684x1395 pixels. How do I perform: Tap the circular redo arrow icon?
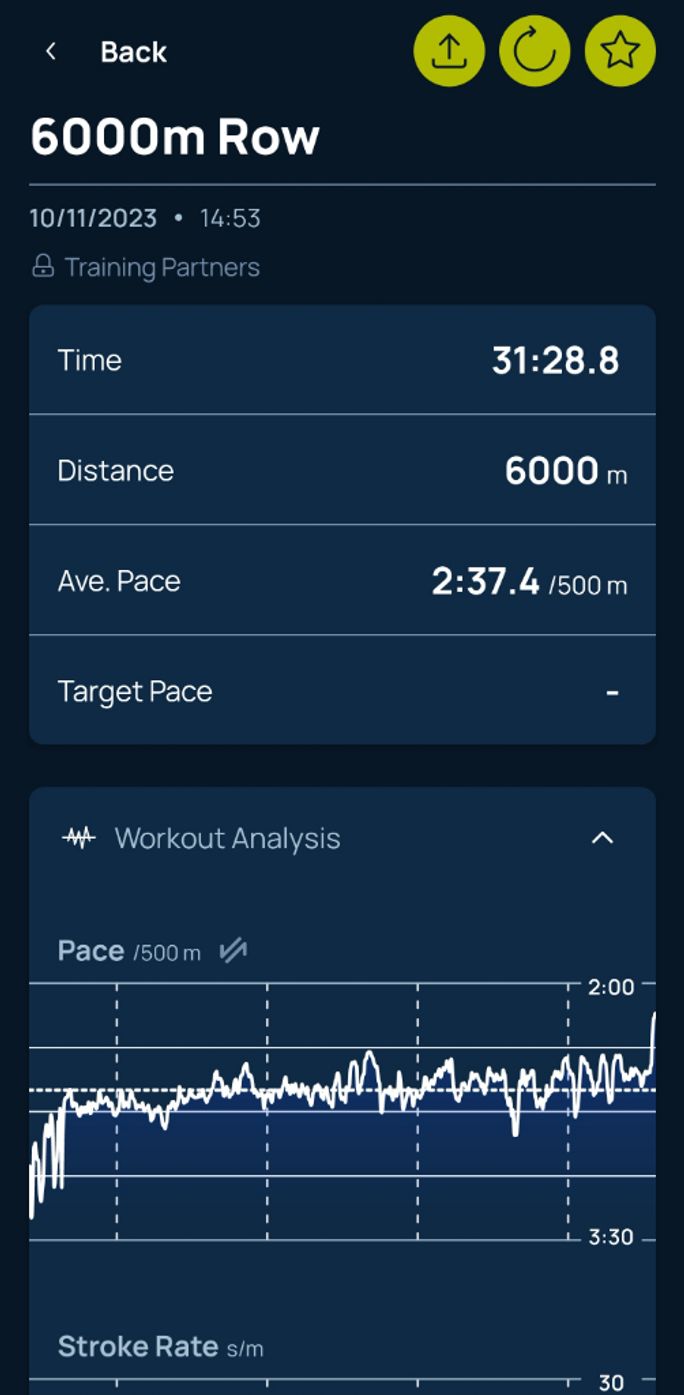(535, 50)
